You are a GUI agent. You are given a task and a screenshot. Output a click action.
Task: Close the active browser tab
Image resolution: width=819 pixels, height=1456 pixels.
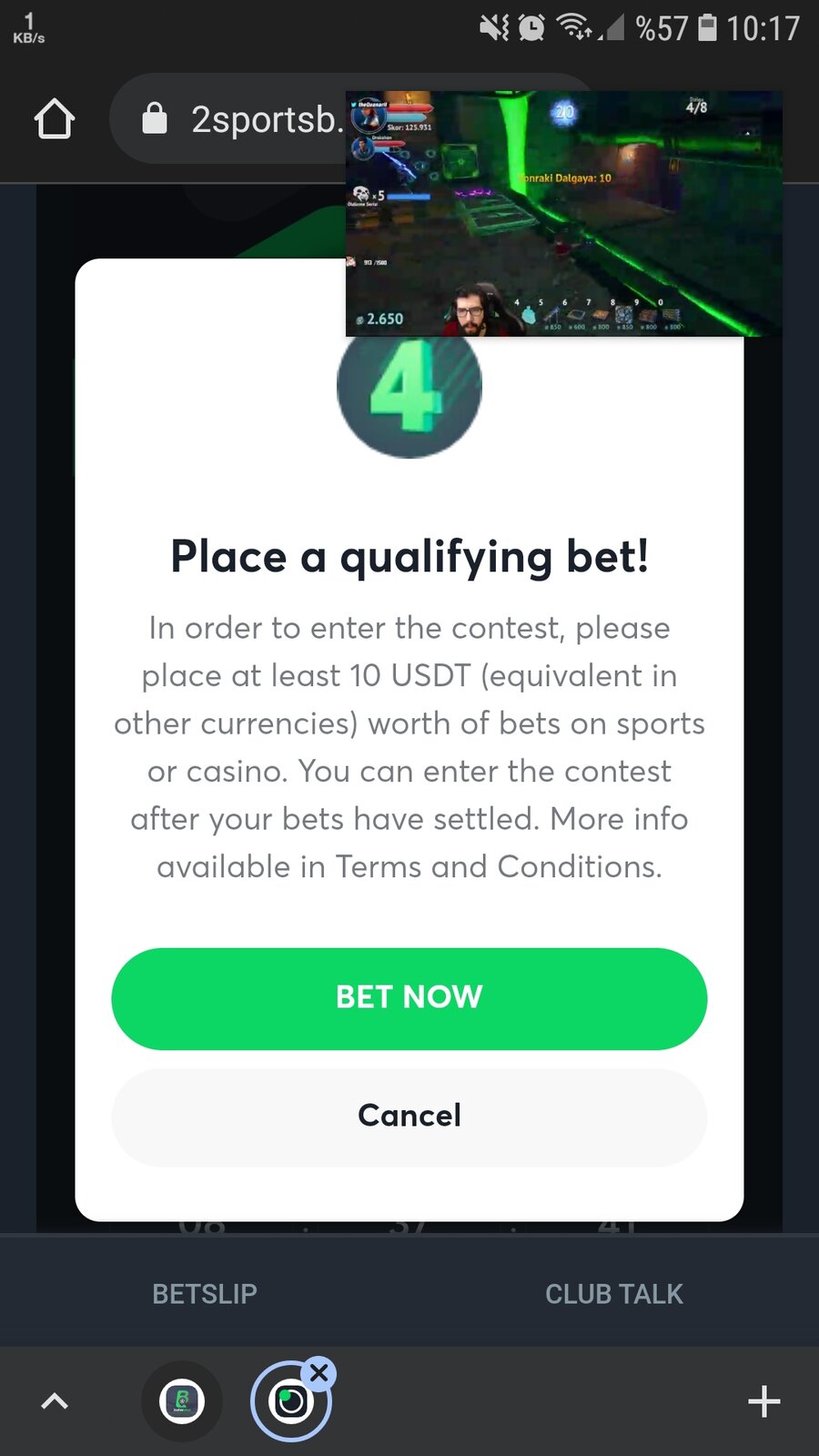pyautogui.click(x=318, y=1372)
